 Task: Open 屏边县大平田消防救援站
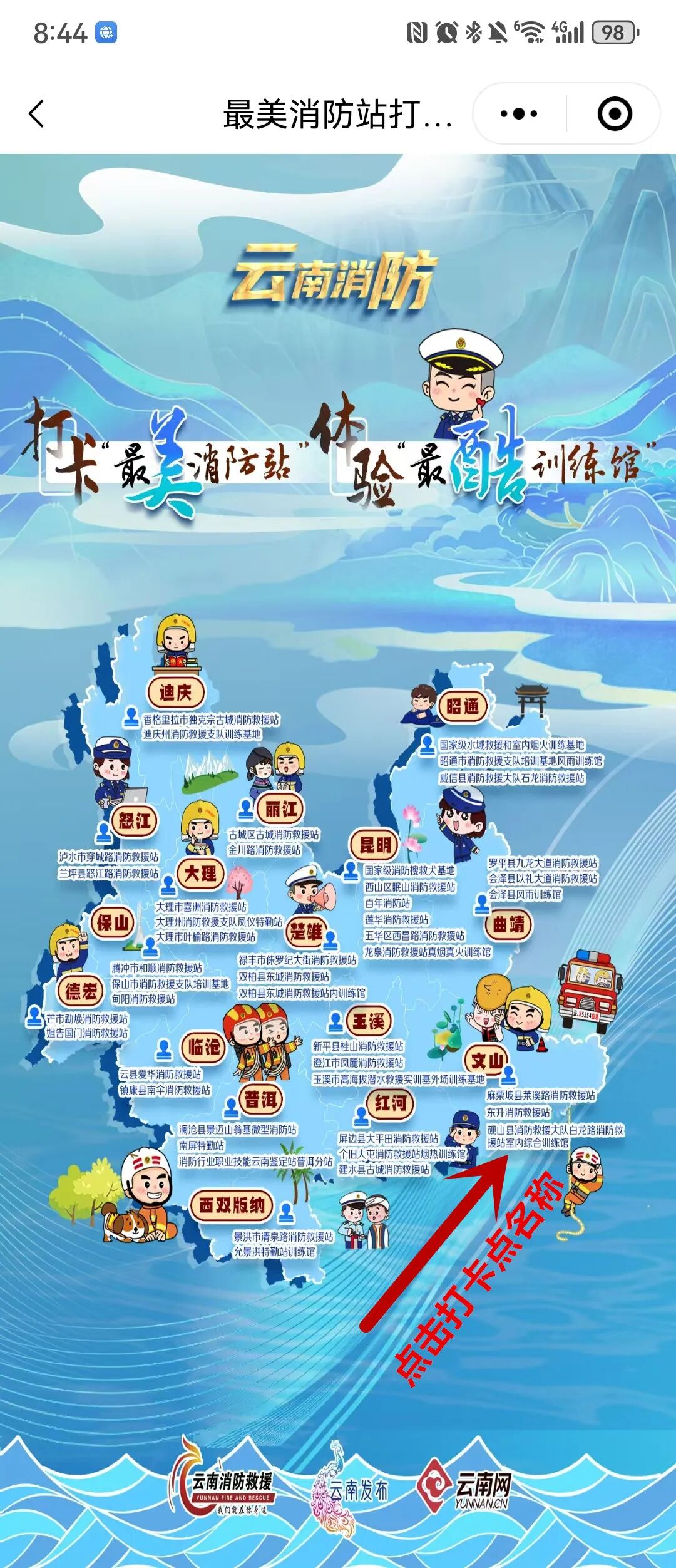point(389,1138)
